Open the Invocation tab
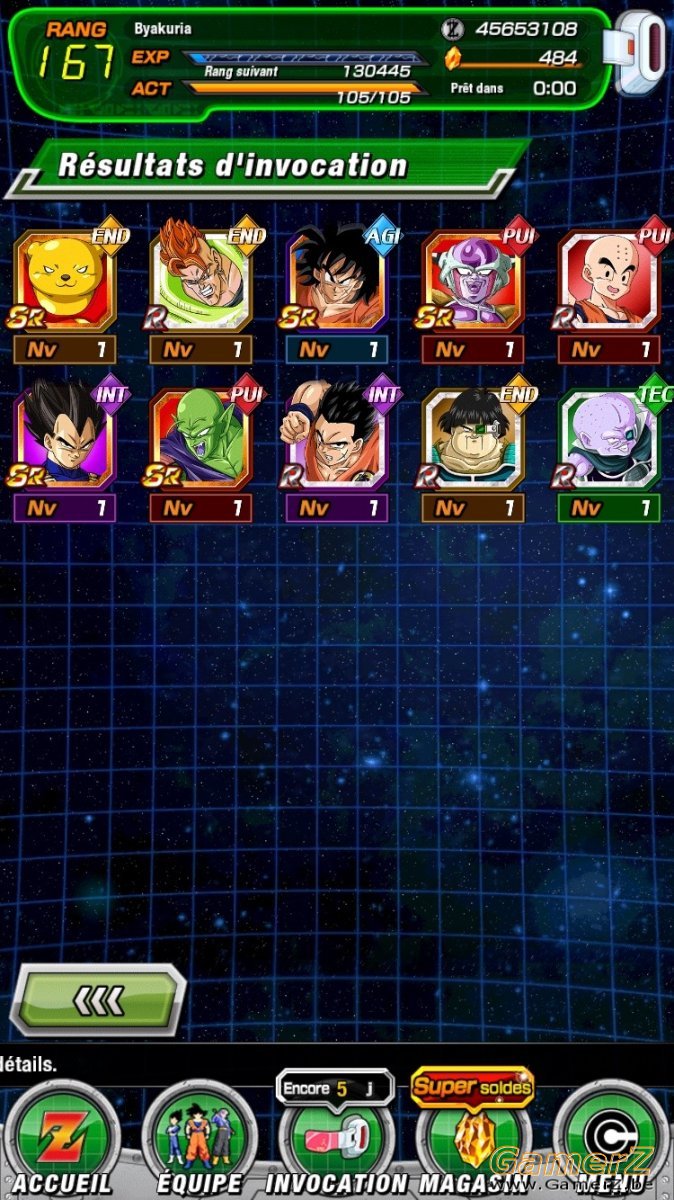Screen dimensions: 674x1200 336,1140
